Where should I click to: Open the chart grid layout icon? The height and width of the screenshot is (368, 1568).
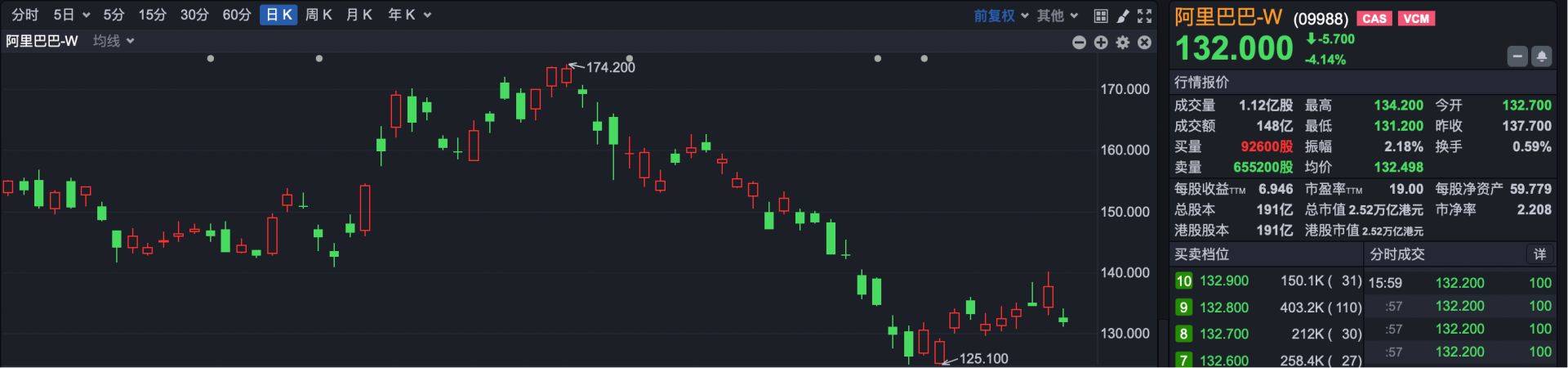[1101, 16]
